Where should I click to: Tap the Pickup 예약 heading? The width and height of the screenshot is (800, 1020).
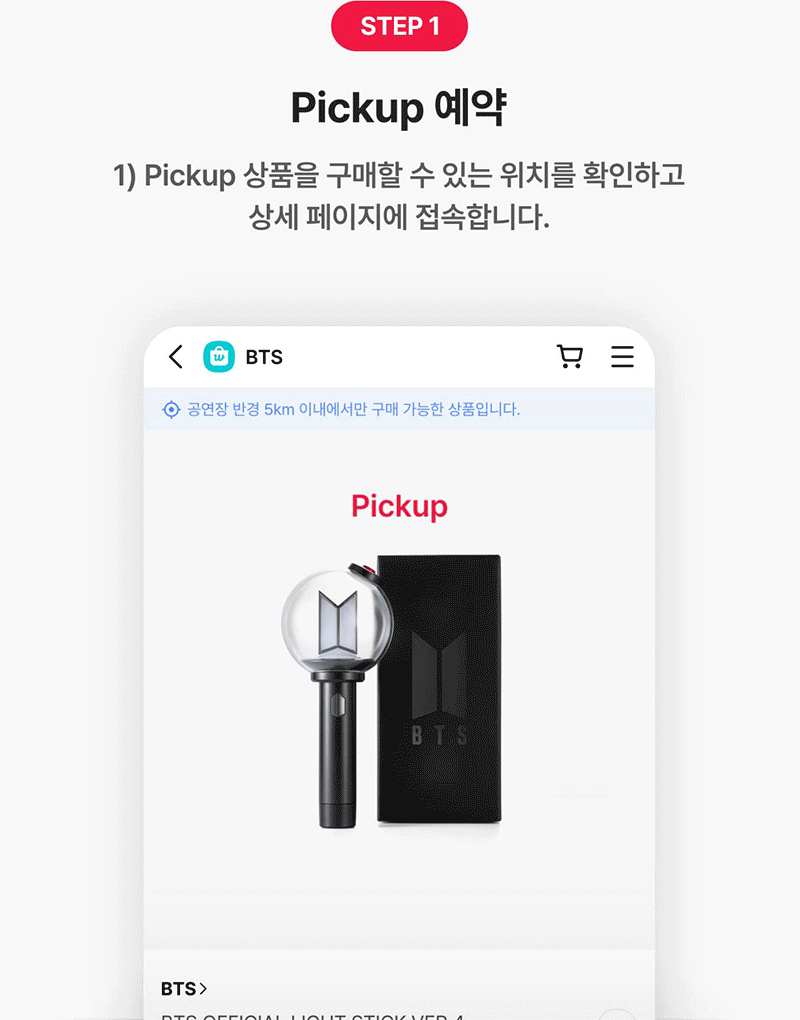[x=400, y=108]
